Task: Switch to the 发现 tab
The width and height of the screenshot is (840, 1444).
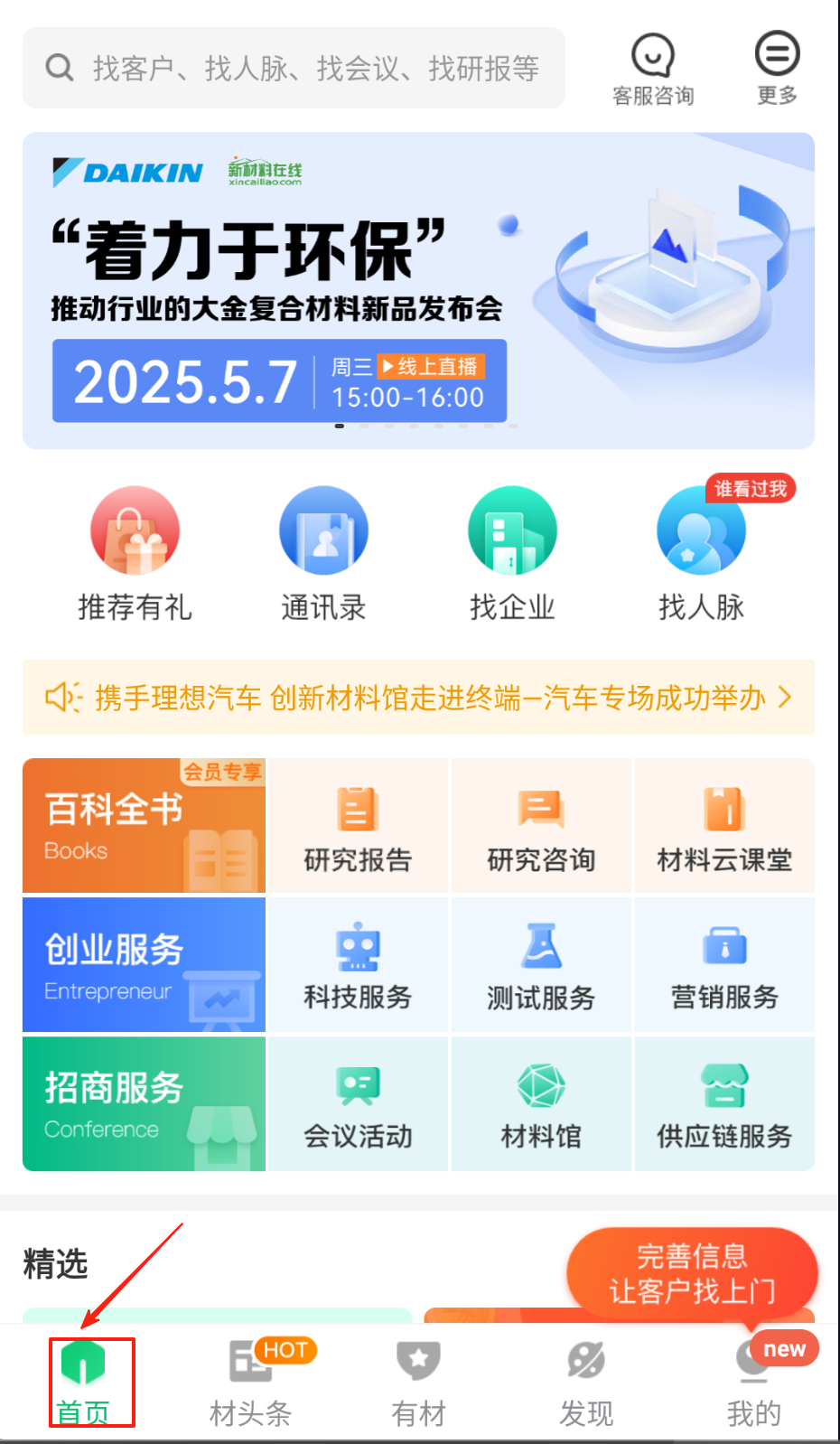Action: (x=586, y=1383)
